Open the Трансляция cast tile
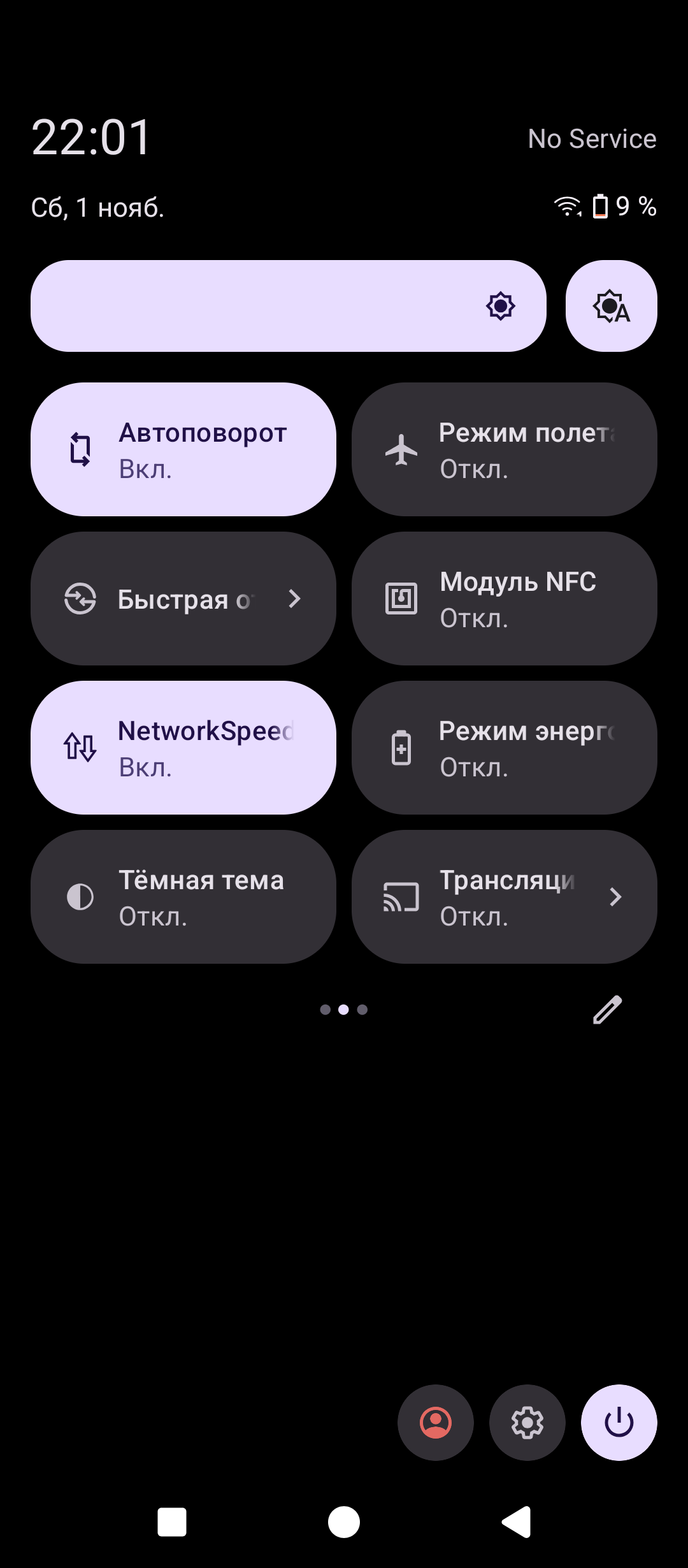688x1568 pixels. click(x=504, y=897)
